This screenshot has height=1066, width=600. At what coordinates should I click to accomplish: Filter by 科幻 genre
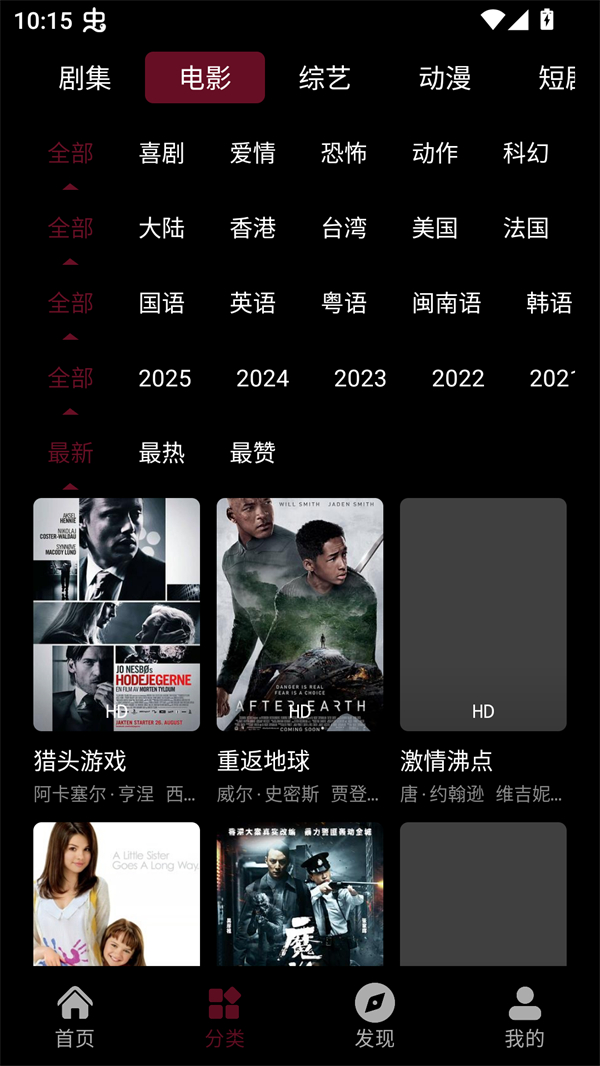pos(526,153)
